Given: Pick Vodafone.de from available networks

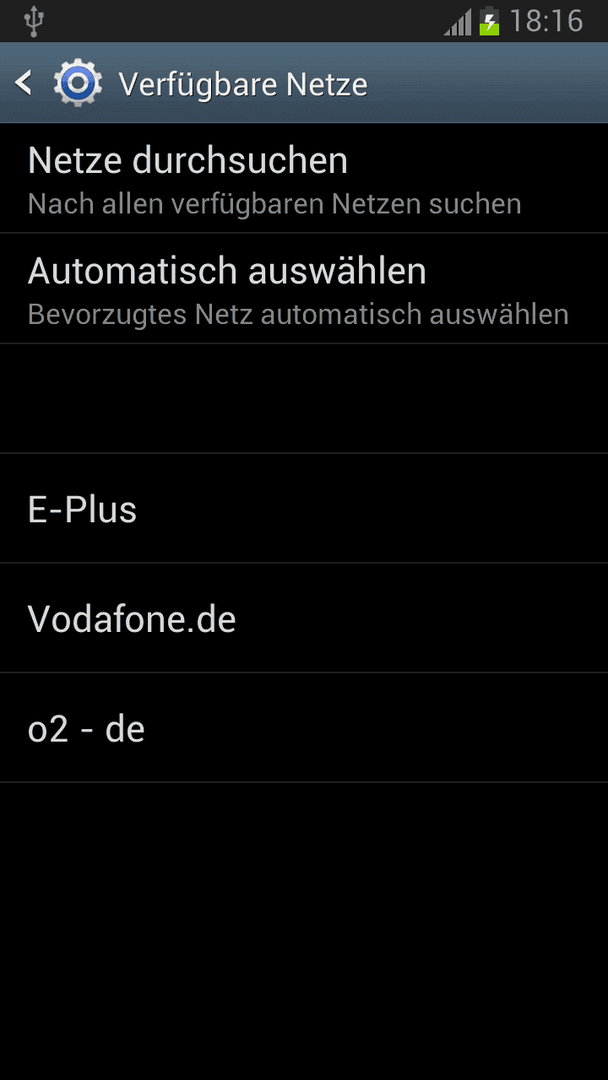Looking at the screenshot, I should point(304,618).
